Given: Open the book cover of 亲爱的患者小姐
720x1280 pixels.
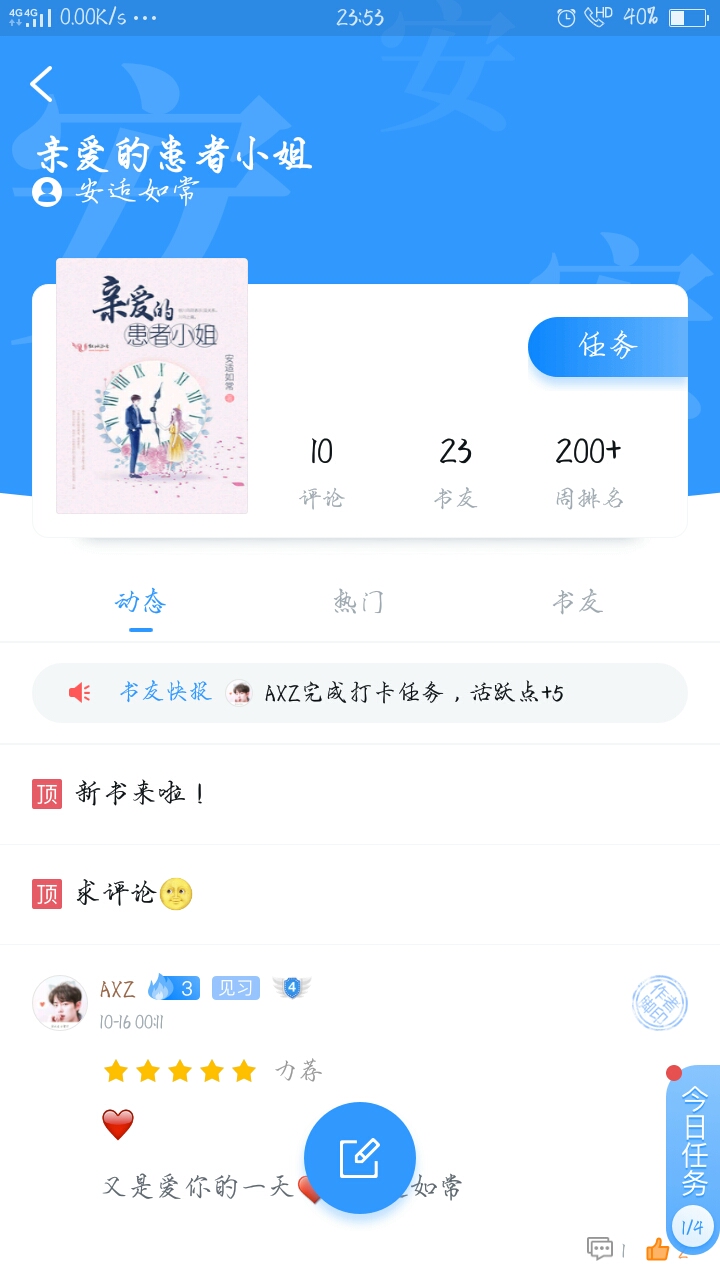Looking at the screenshot, I should point(152,386).
